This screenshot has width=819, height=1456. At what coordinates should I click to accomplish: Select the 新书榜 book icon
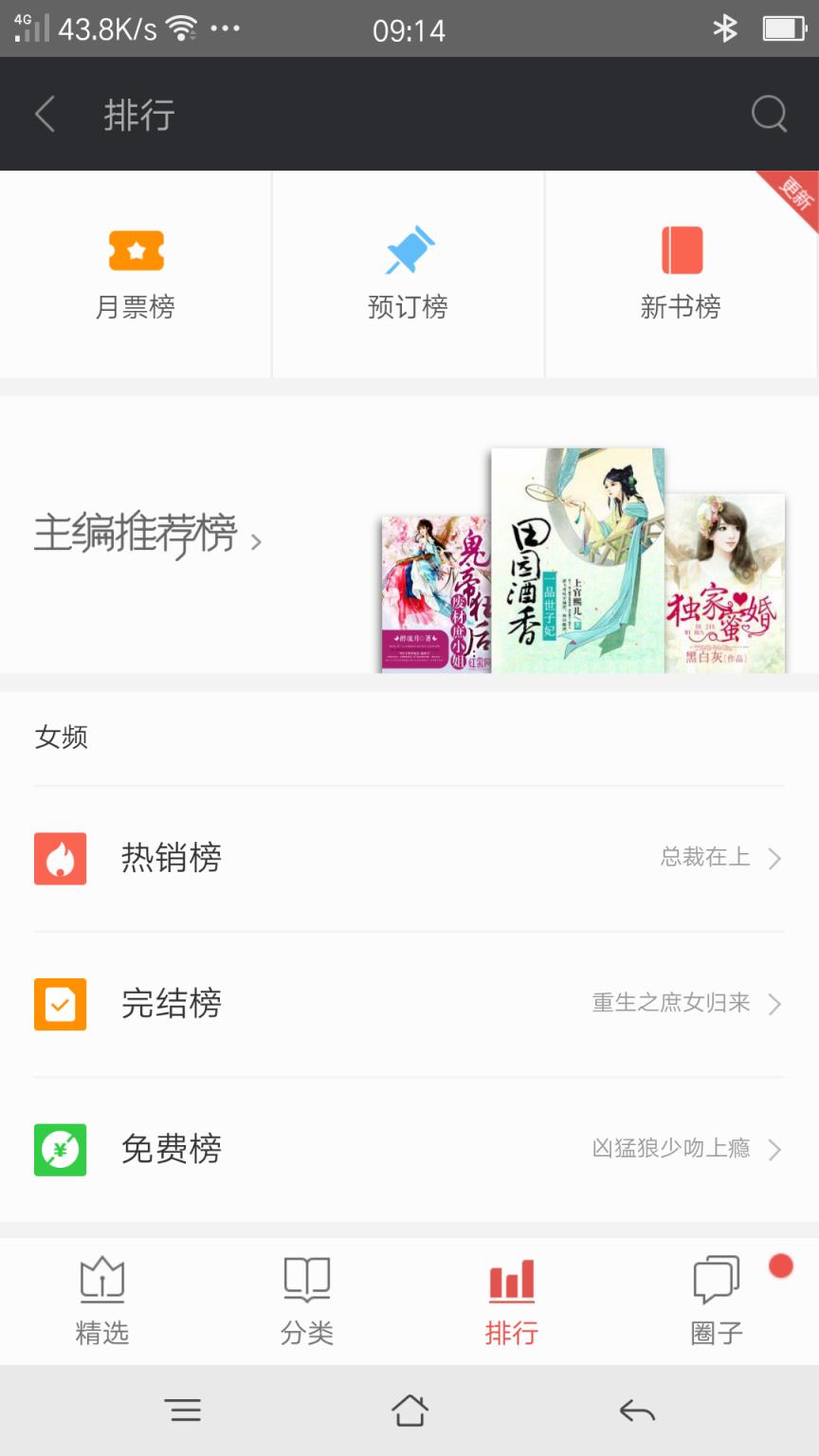click(x=681, y=249)
